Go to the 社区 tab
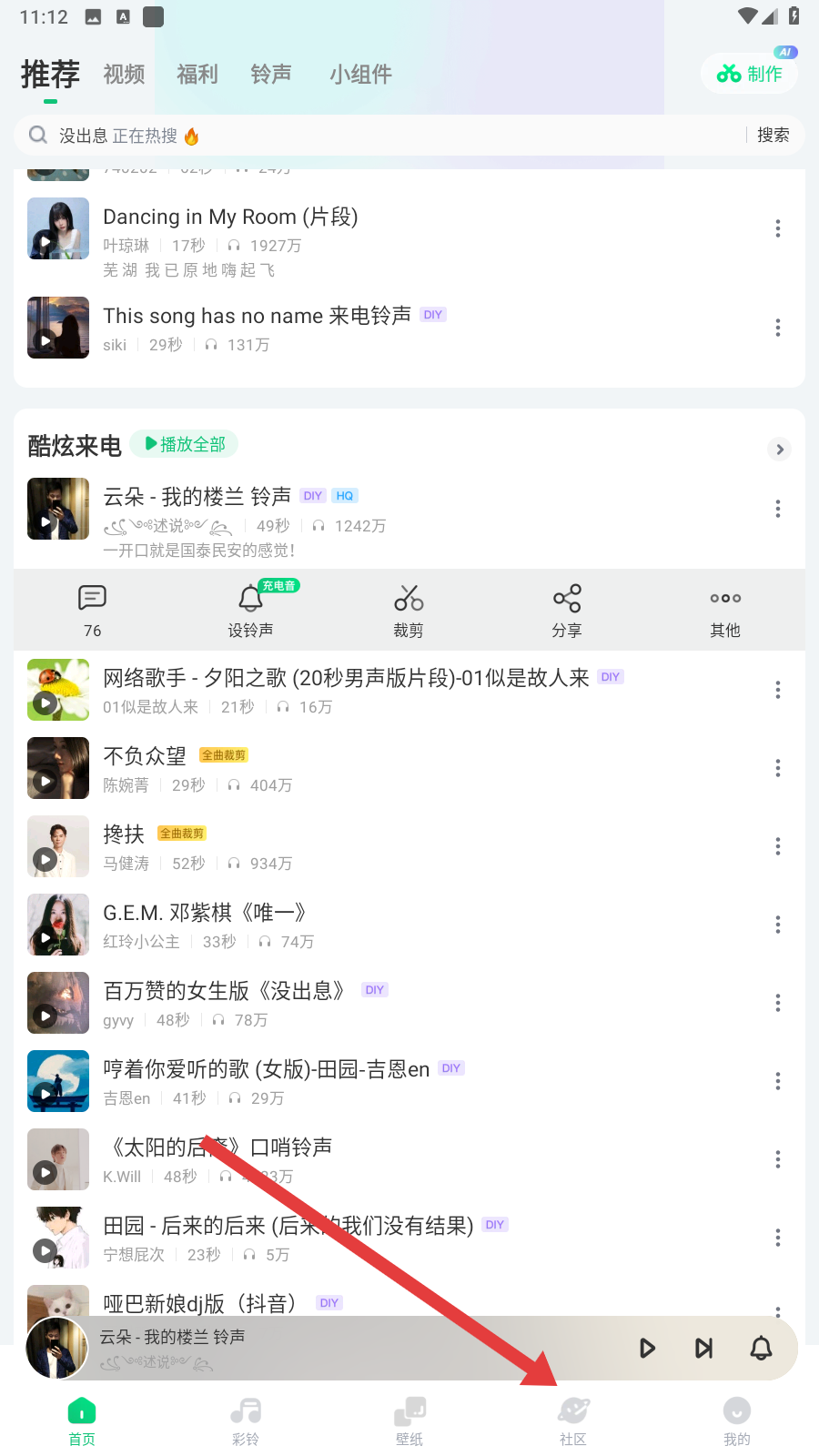Image resolution: width=819 pixels, height=1456 pixels. click(573, 1421)
